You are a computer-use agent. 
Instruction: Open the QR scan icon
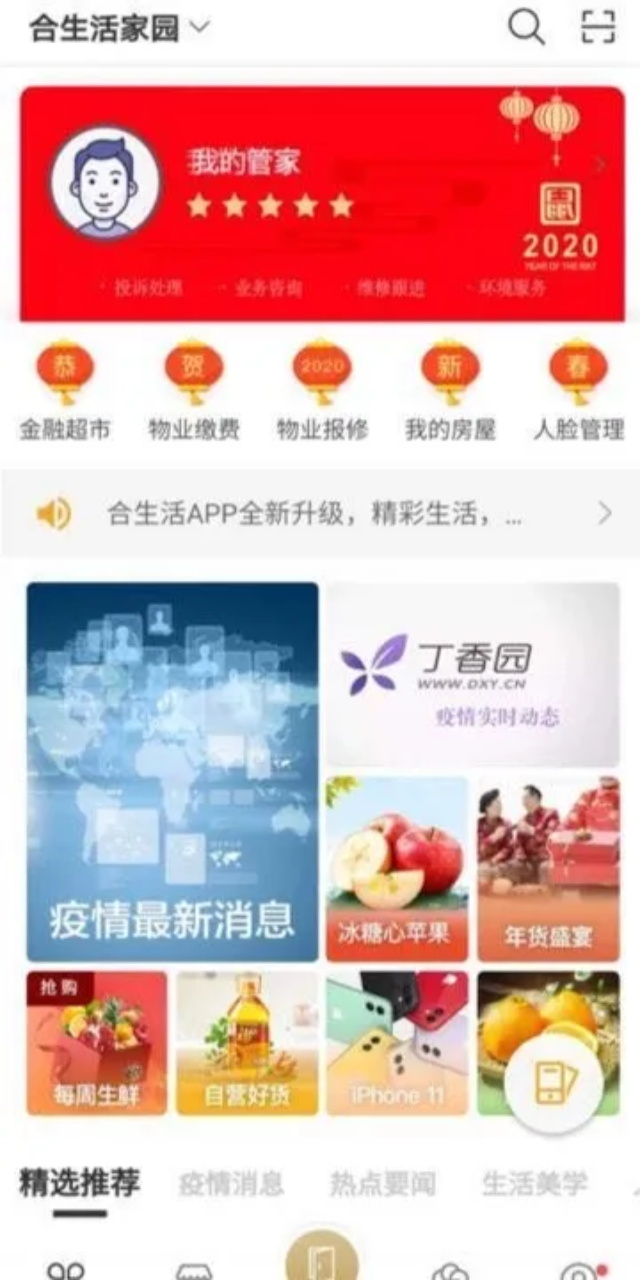click(x=598, y=28)
